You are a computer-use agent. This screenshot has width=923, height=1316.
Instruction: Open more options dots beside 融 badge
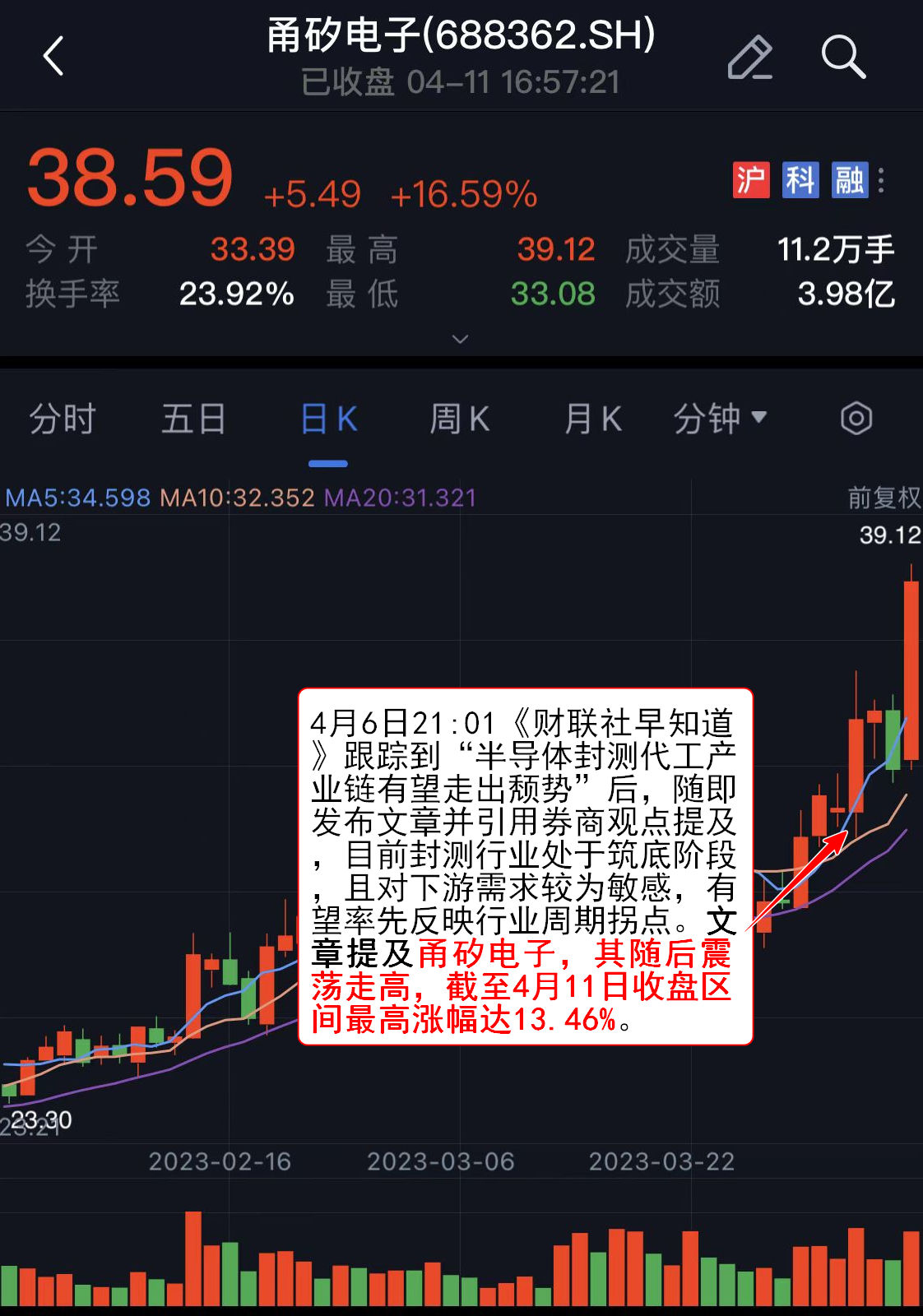coord(881,180)
